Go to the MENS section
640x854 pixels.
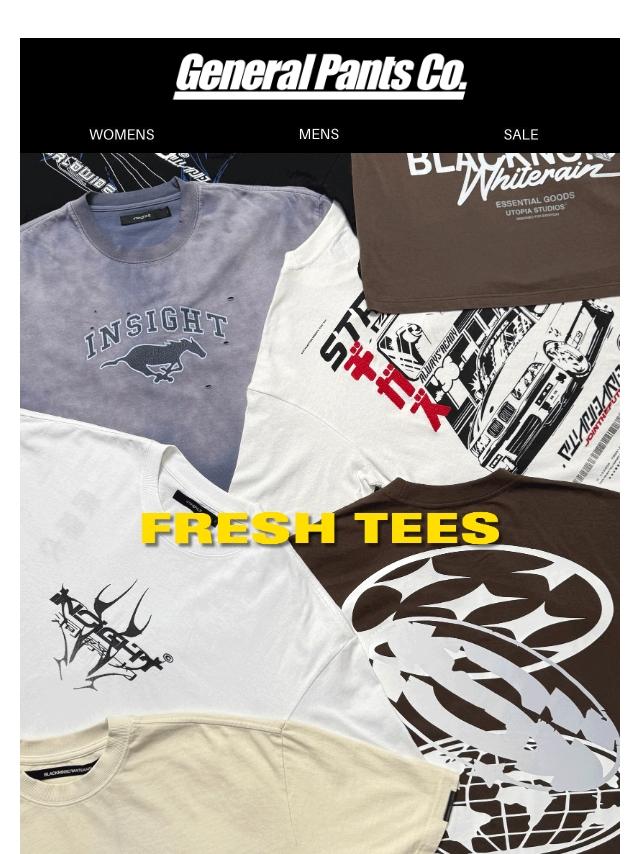[x=319, y=134]
